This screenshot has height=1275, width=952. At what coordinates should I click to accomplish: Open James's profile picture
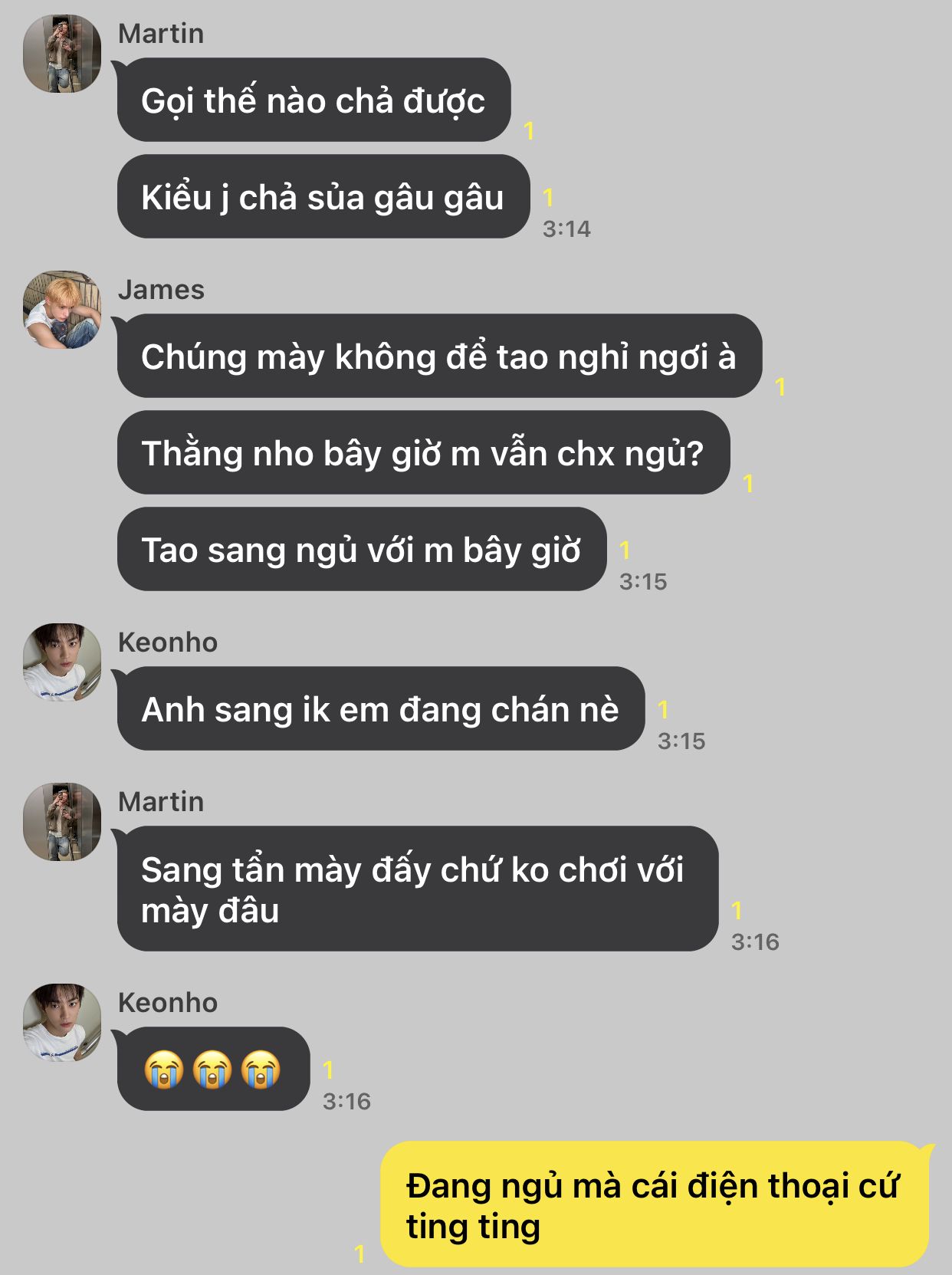pos(62,310)
